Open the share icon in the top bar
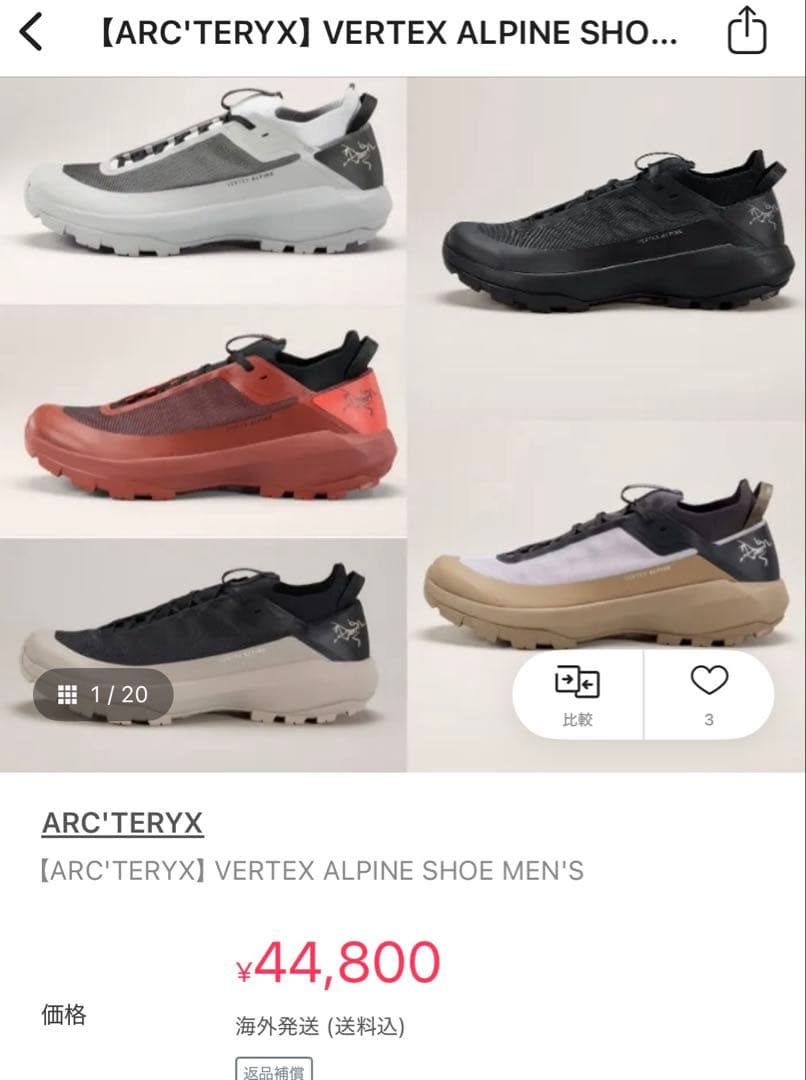Image resolution: width=806 pixels, height=1080 pixels. point(744,32)
